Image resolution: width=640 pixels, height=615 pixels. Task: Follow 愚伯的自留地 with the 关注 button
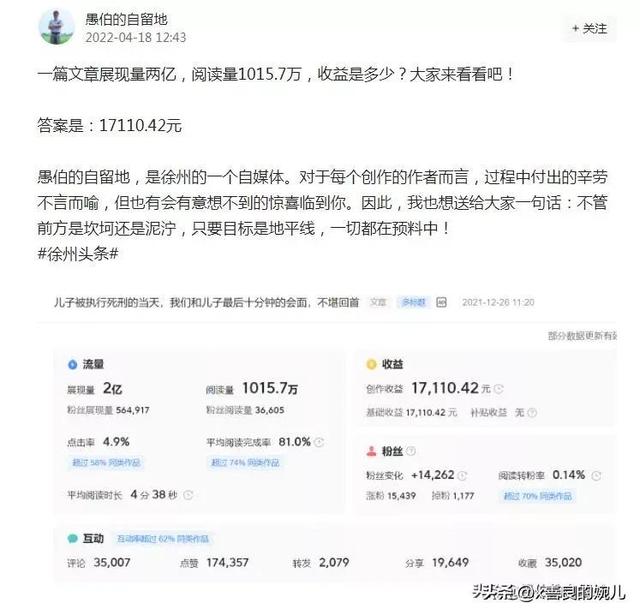pos(590,28)
